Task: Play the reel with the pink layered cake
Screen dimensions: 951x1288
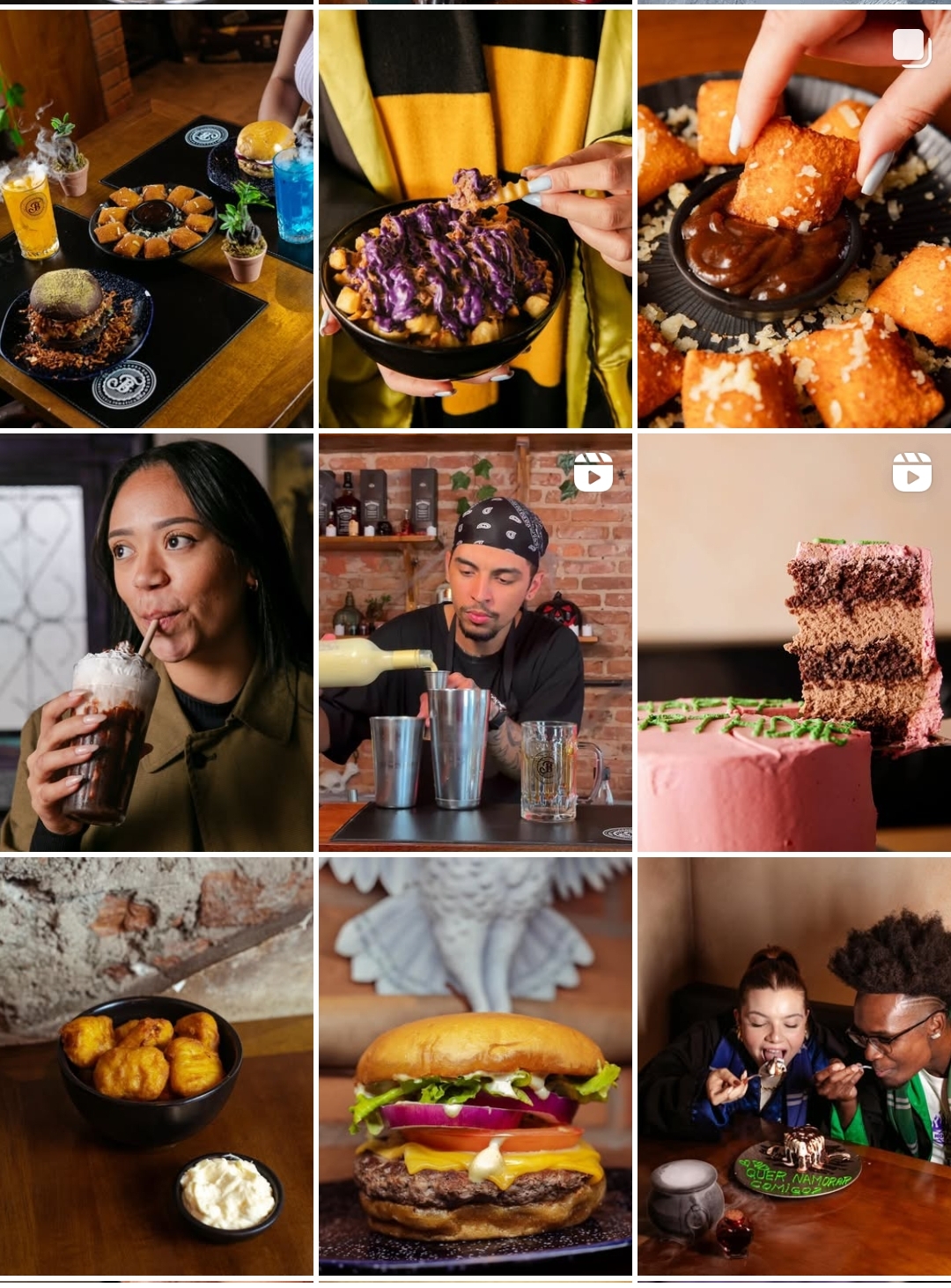Action: (x=793, y=642)
